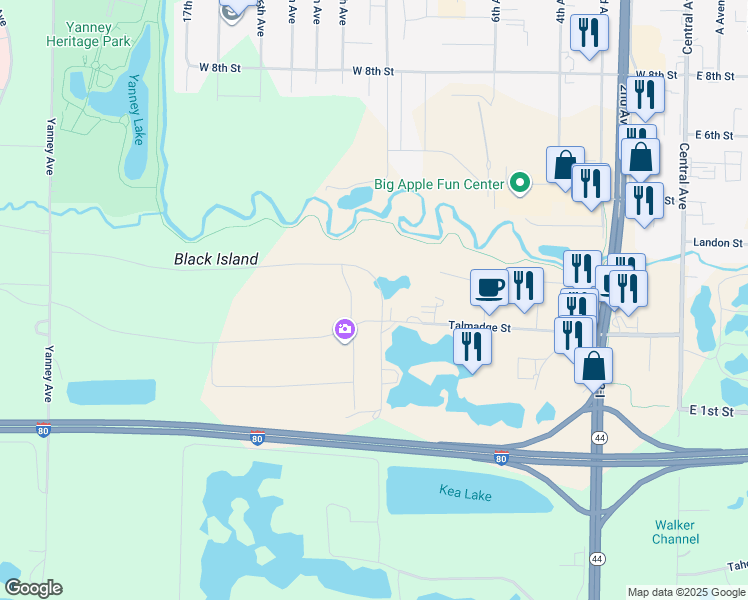Open the purple camera photo marker
Viewport: 748px width, 600px height.
click(x=344, y=330)
